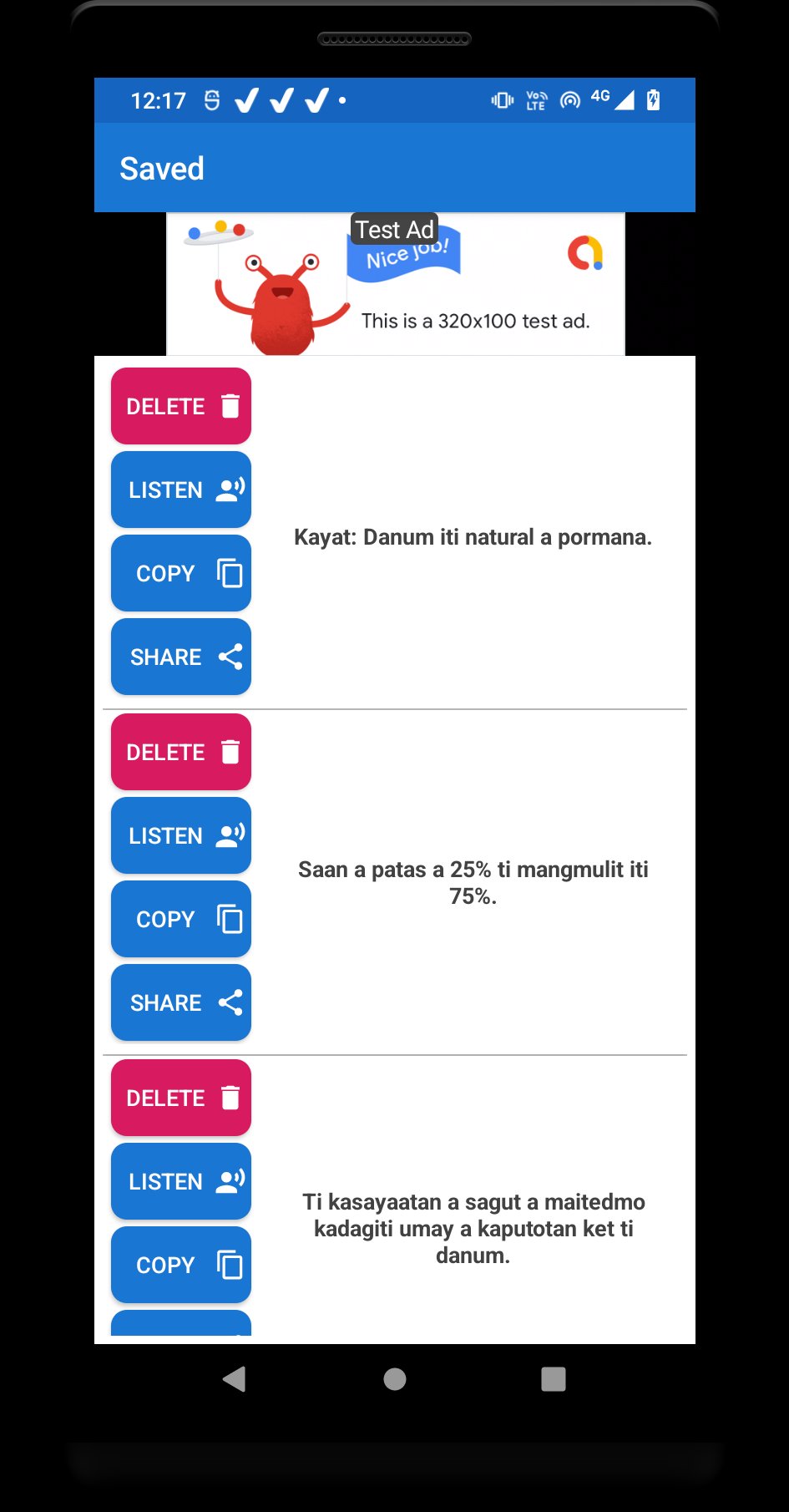The image size is (789, 1512).
Task: Tap the share icon for the 25% phrase
Action: coord(230,1002)
